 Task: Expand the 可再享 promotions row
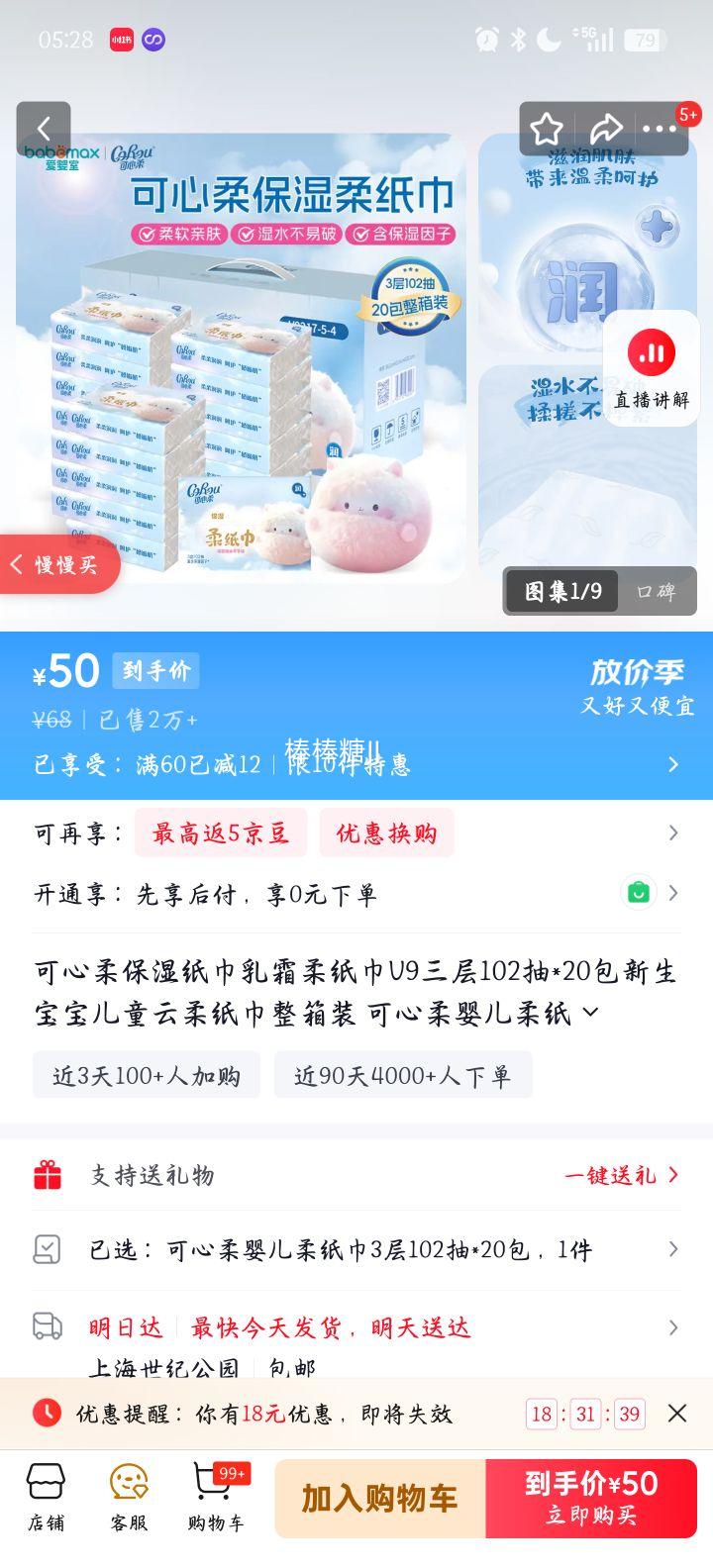675,833
